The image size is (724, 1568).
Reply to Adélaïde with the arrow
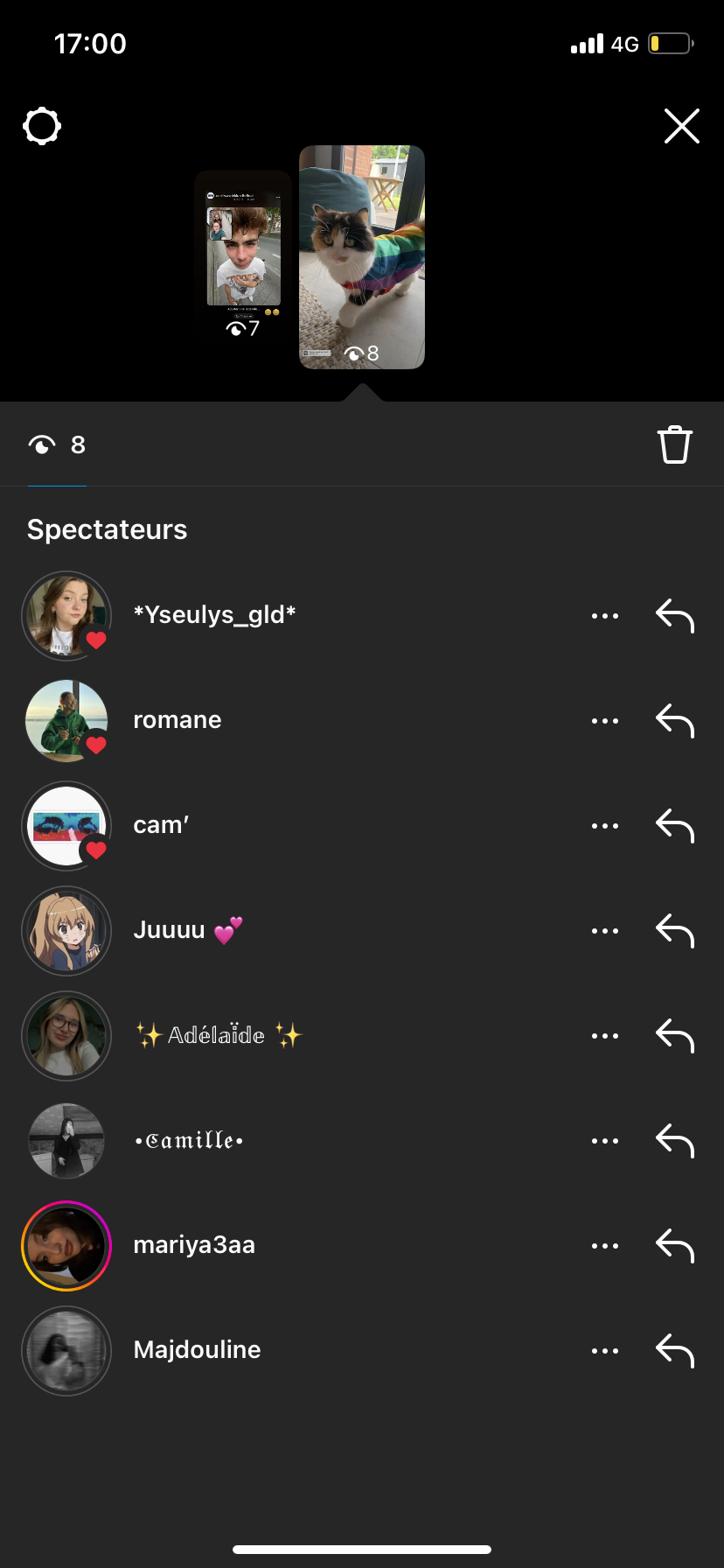tap(675, 1036)
